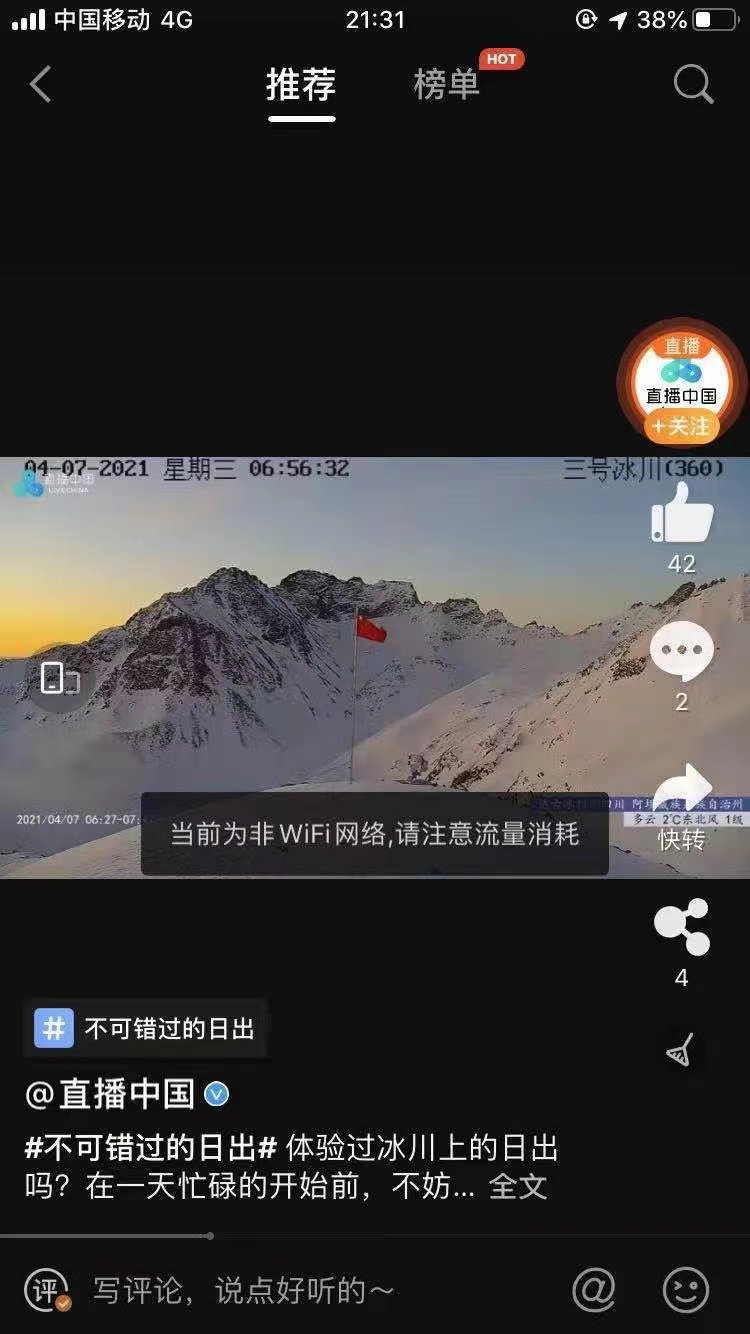This screenshot has width=750, height=1334.
Task: Tap the @ mention icon
Action: coord(594,1290)
